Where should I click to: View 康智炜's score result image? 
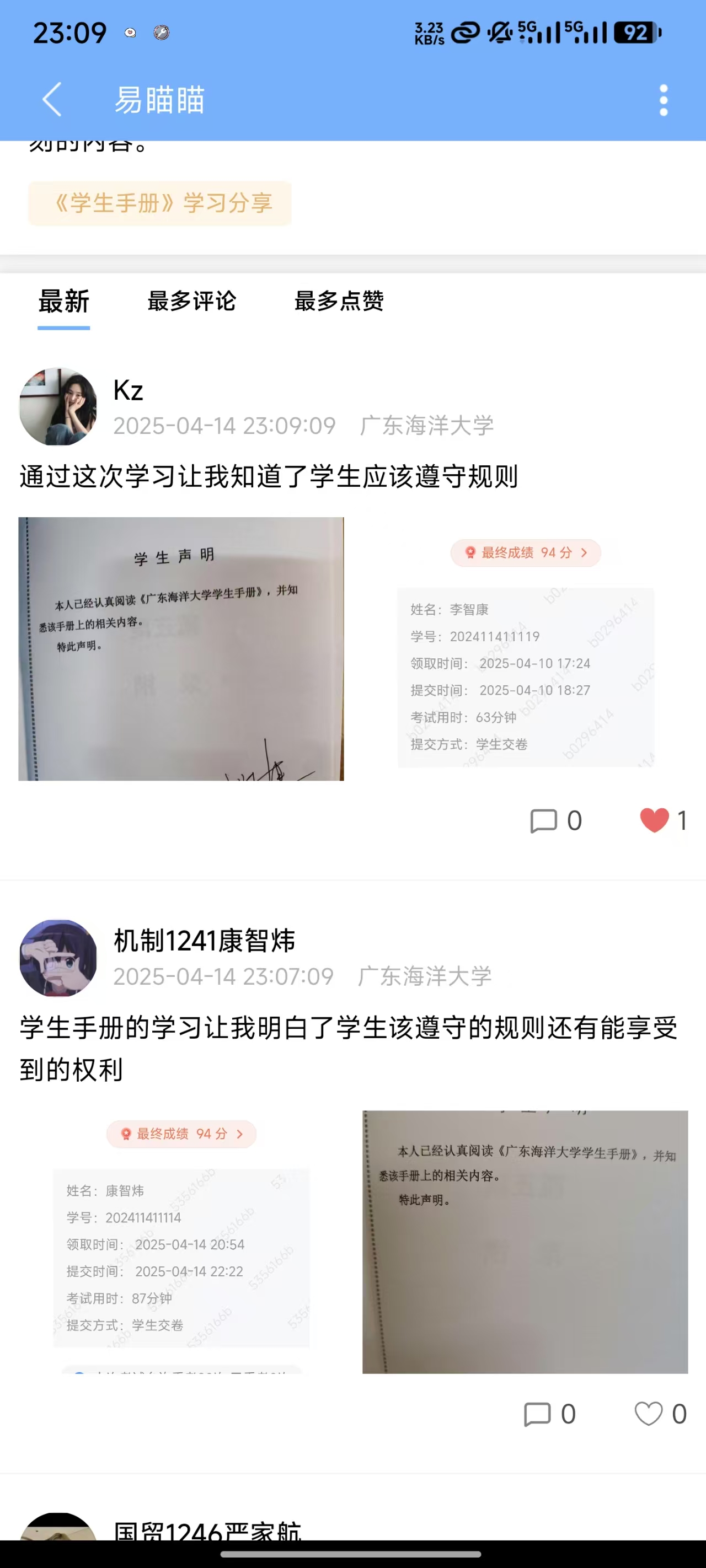(x=181, y=1242)
